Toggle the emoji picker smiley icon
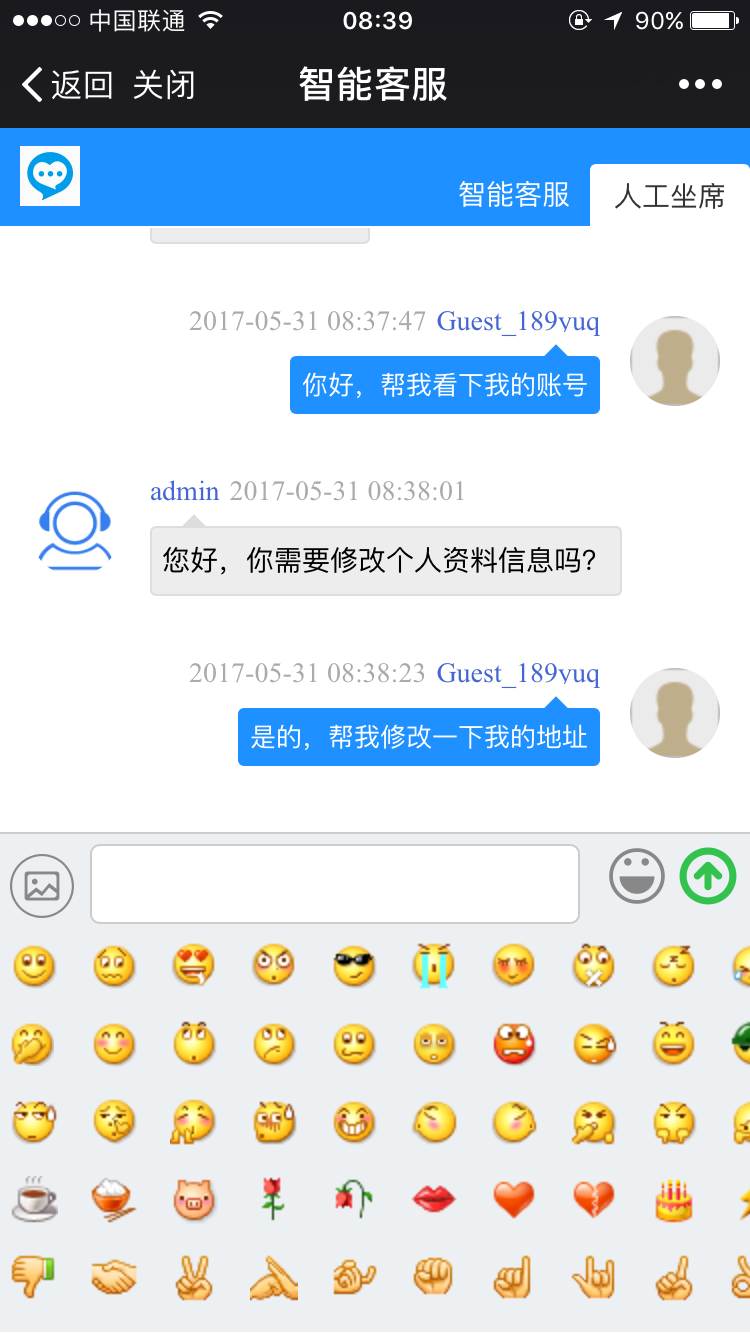Screen dimensions: 750x1334 [637, 876]
